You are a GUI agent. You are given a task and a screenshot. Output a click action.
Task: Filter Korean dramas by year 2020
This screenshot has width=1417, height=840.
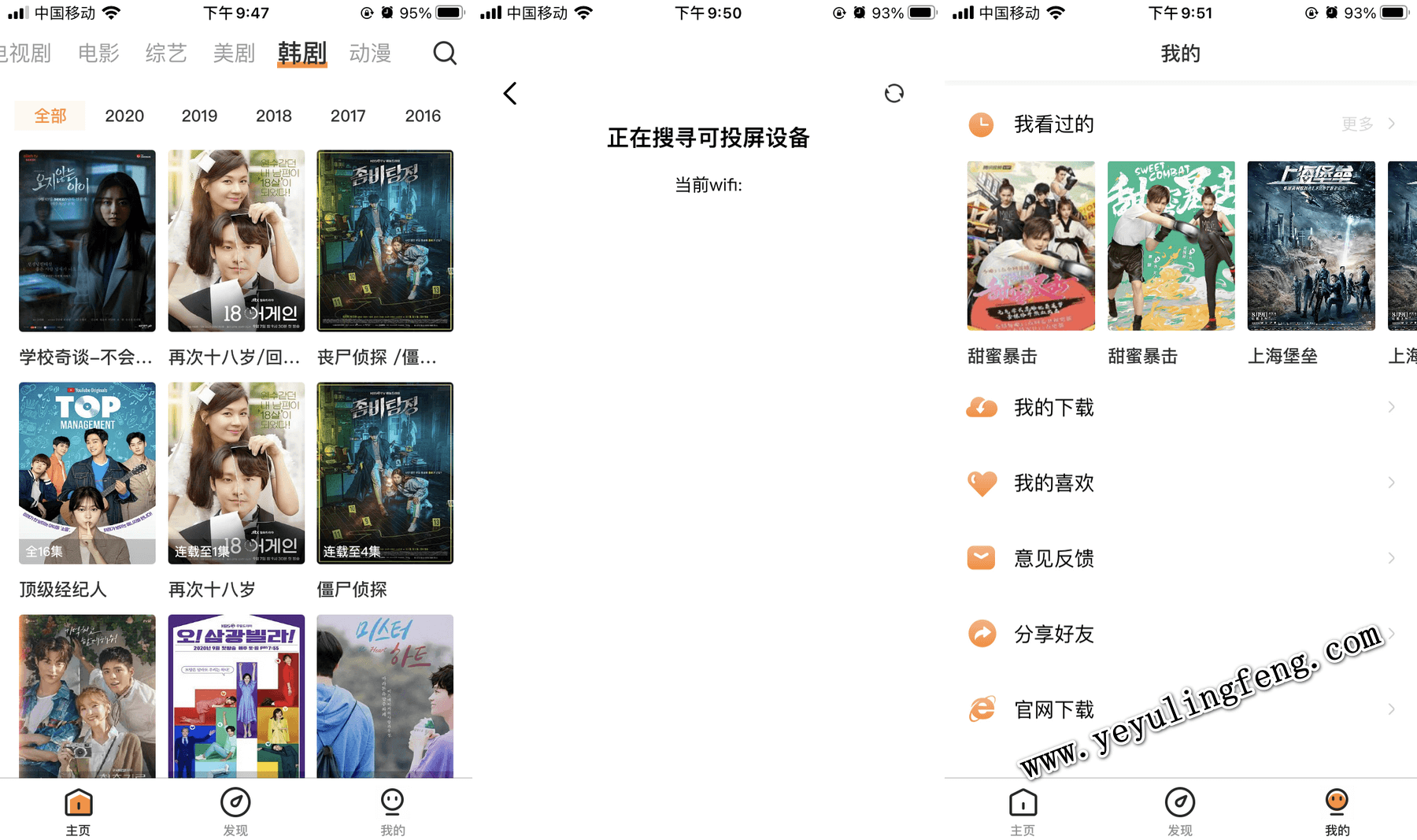[124, 116]
